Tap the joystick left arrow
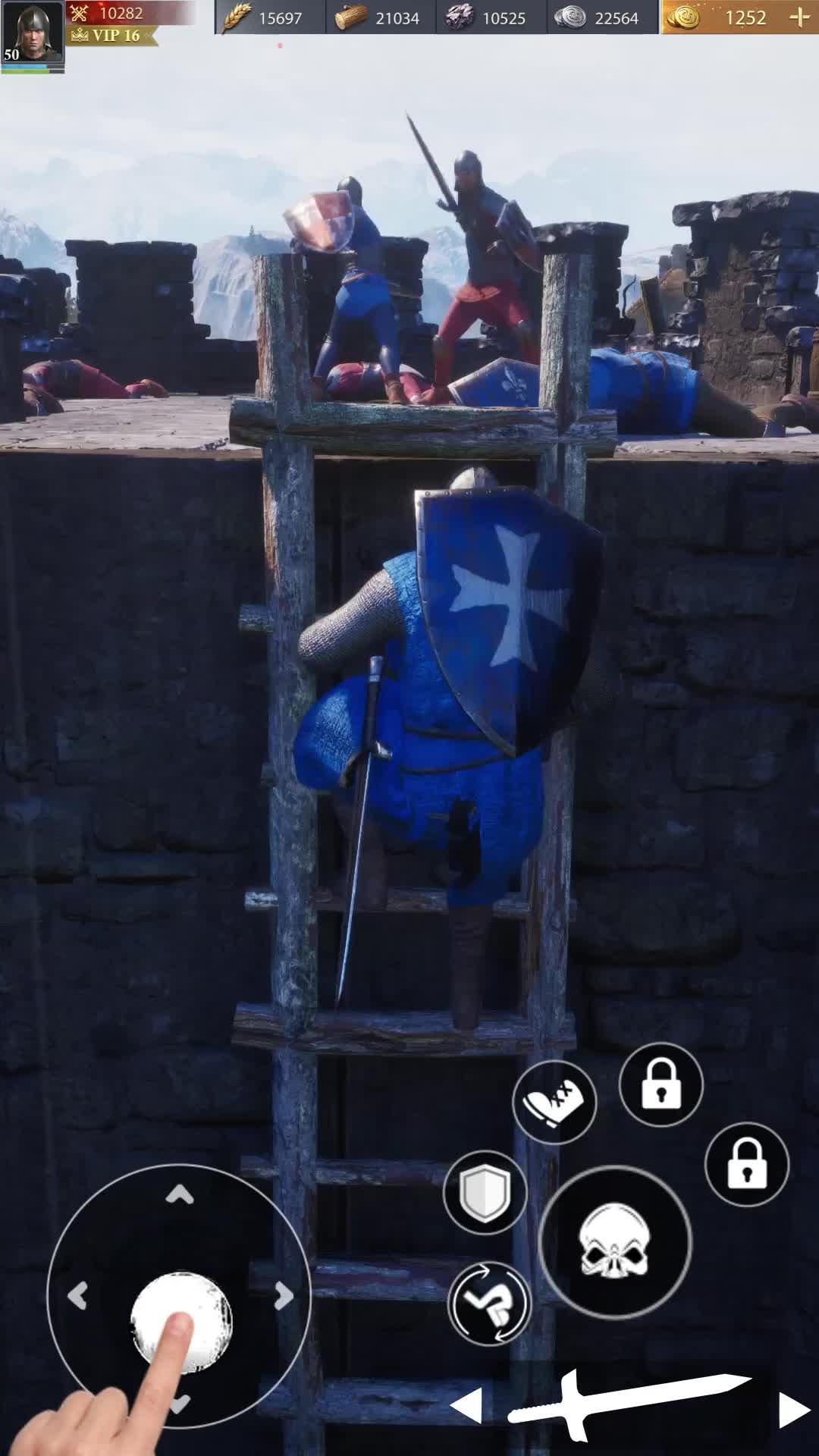The height and width of the screenshot is (1456, 819). click(77, 1296)
